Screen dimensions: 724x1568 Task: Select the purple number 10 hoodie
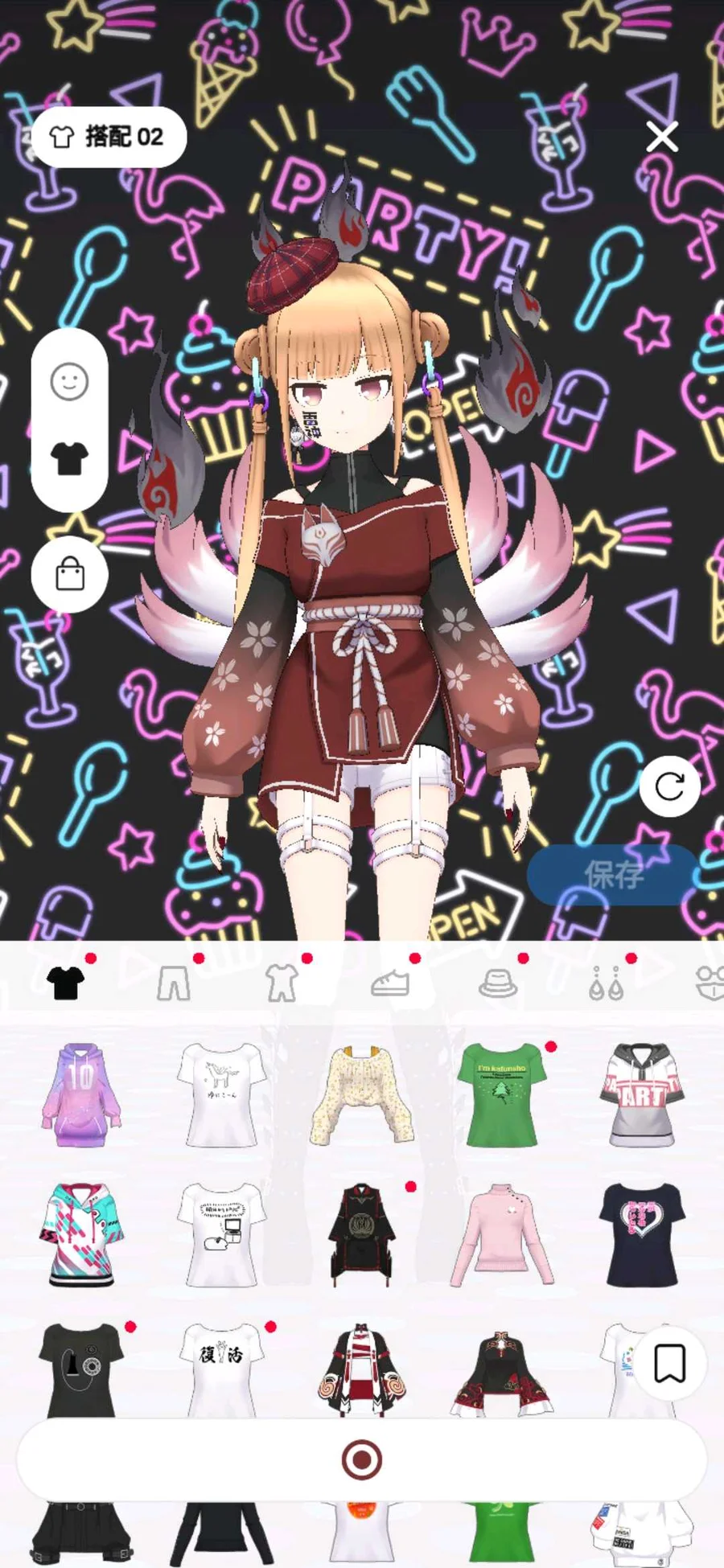point(80,1094)
